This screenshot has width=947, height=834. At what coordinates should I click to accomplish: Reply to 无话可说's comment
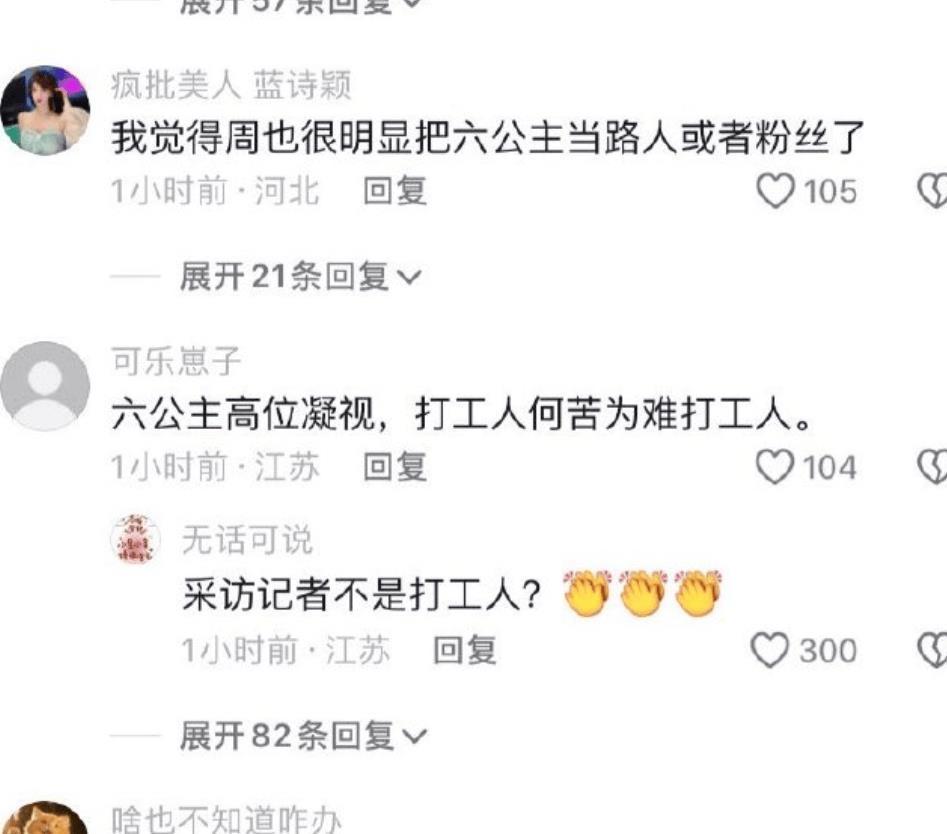coord(464,651)
